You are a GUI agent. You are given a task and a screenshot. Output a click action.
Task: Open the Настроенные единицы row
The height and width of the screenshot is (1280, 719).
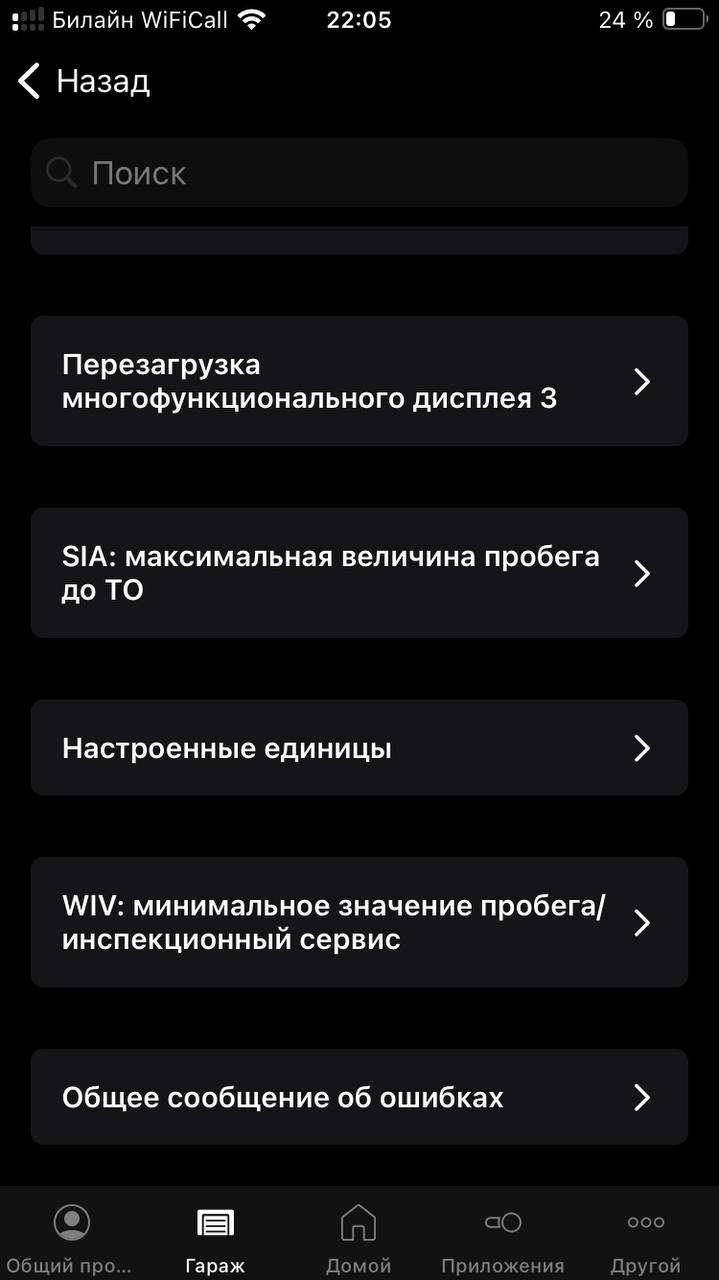tap(359, 748)
